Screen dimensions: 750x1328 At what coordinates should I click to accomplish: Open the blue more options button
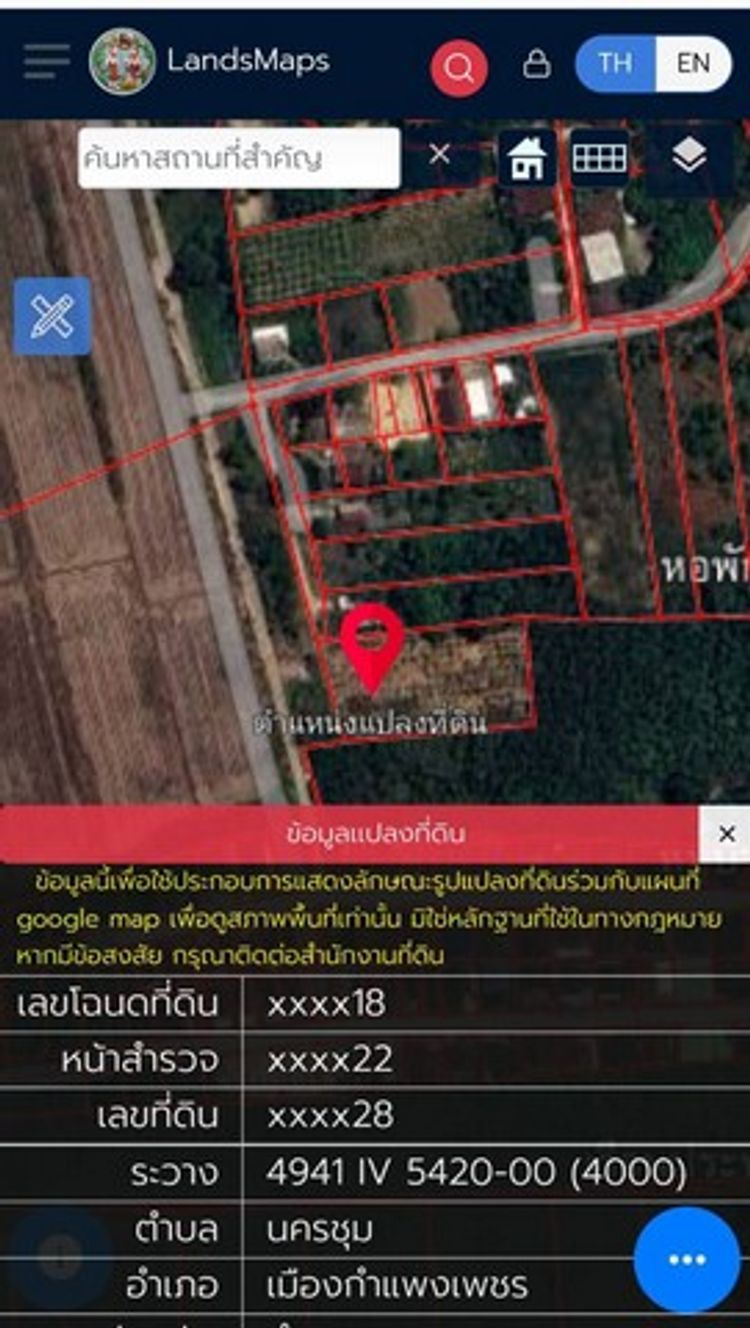(686, 1259)
